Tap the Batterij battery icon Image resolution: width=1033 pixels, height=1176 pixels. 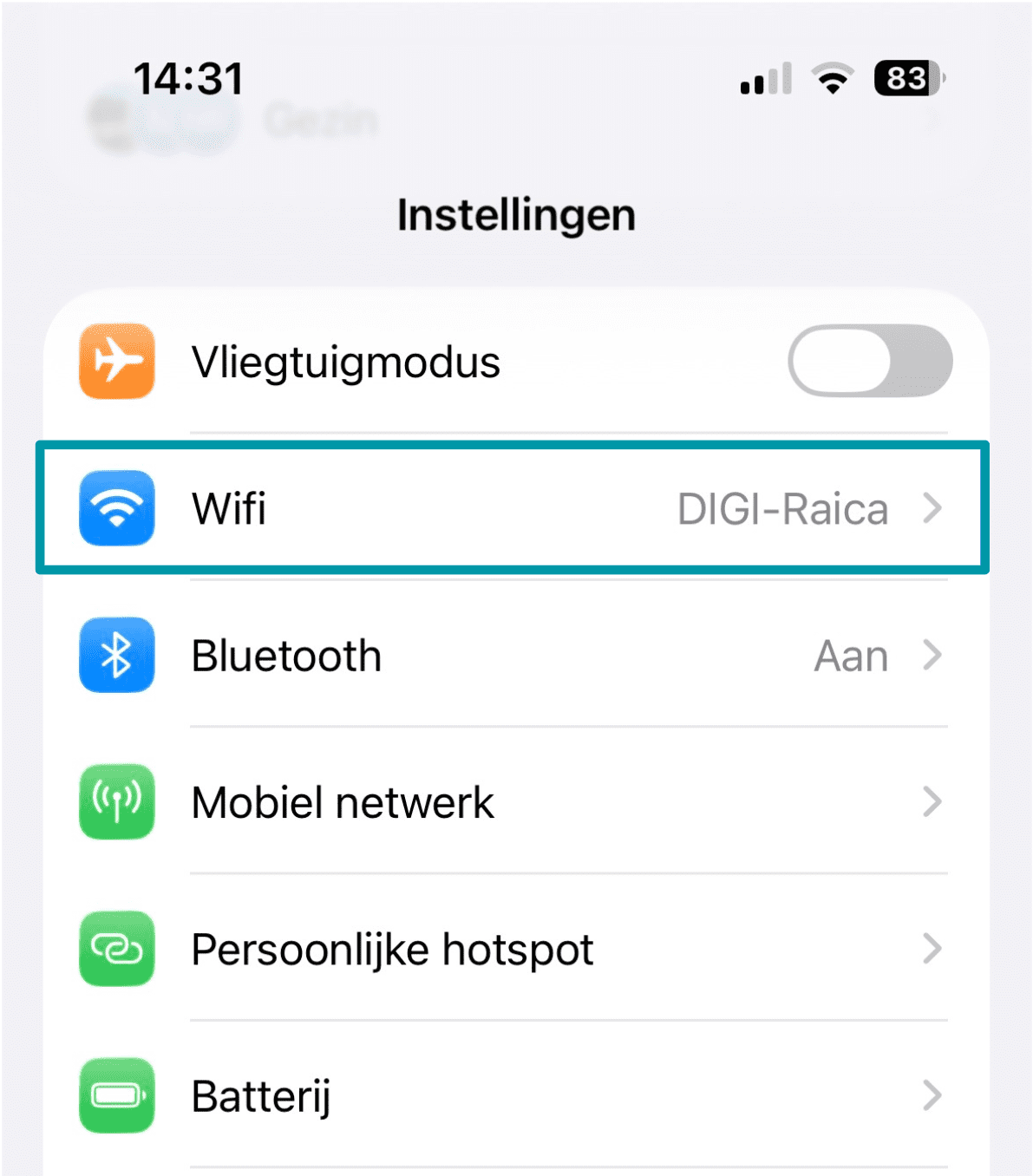pyautogui.click(x=116, y=1095)
